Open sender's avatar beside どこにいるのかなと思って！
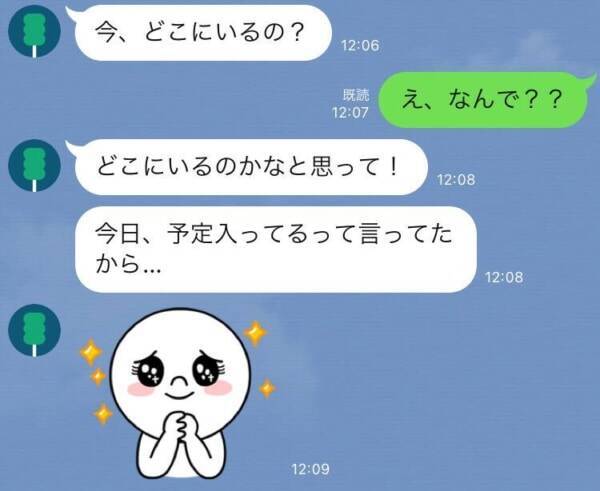600x491 pixels. coord(35,164)
